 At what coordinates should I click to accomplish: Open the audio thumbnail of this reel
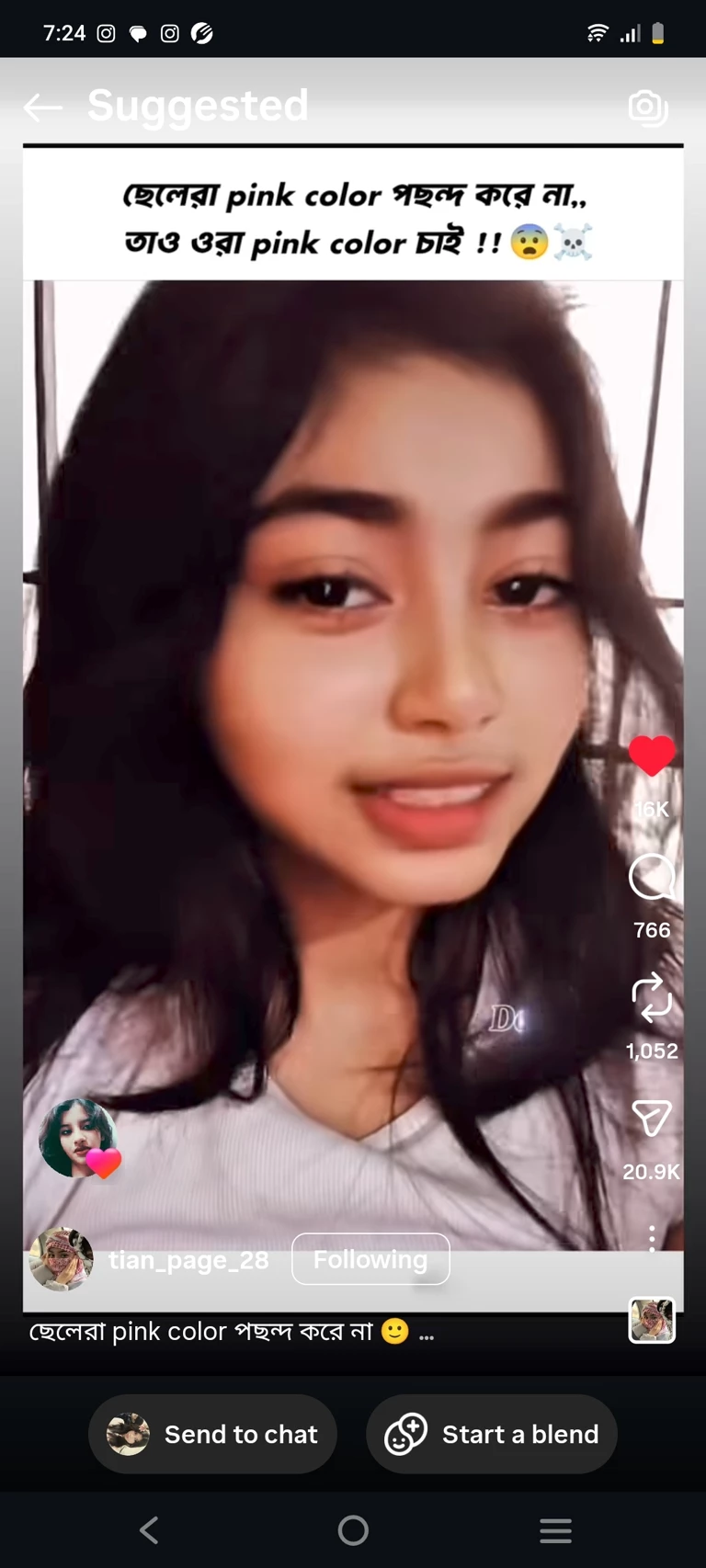tap(652, 1320)
